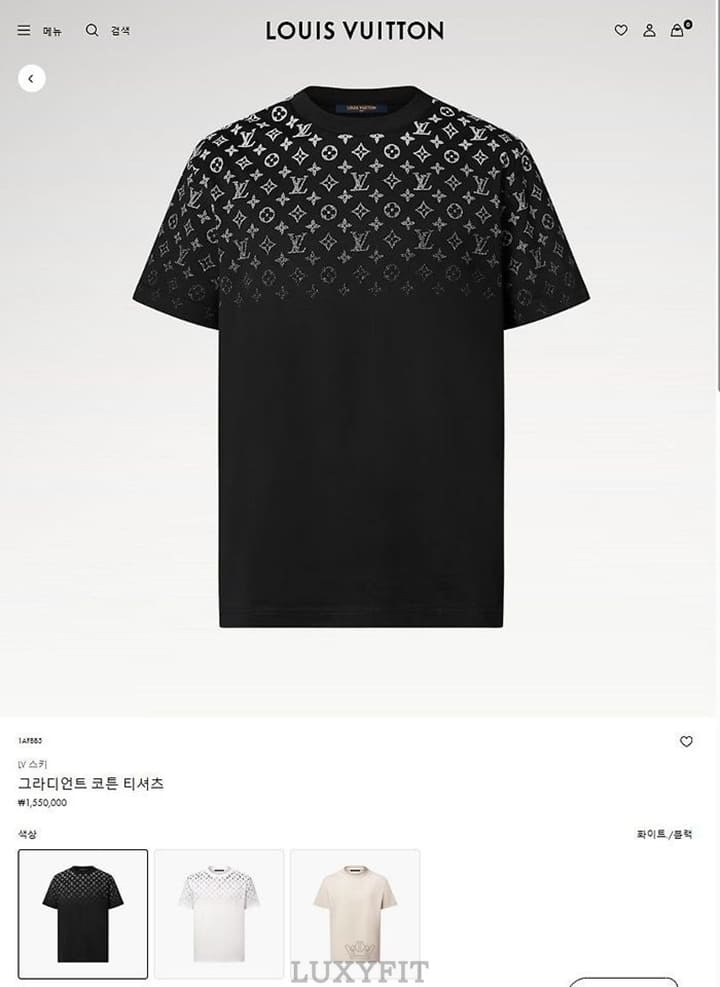
Task: Open the wishlist heart in the header
Action: [x=621, y=31]
